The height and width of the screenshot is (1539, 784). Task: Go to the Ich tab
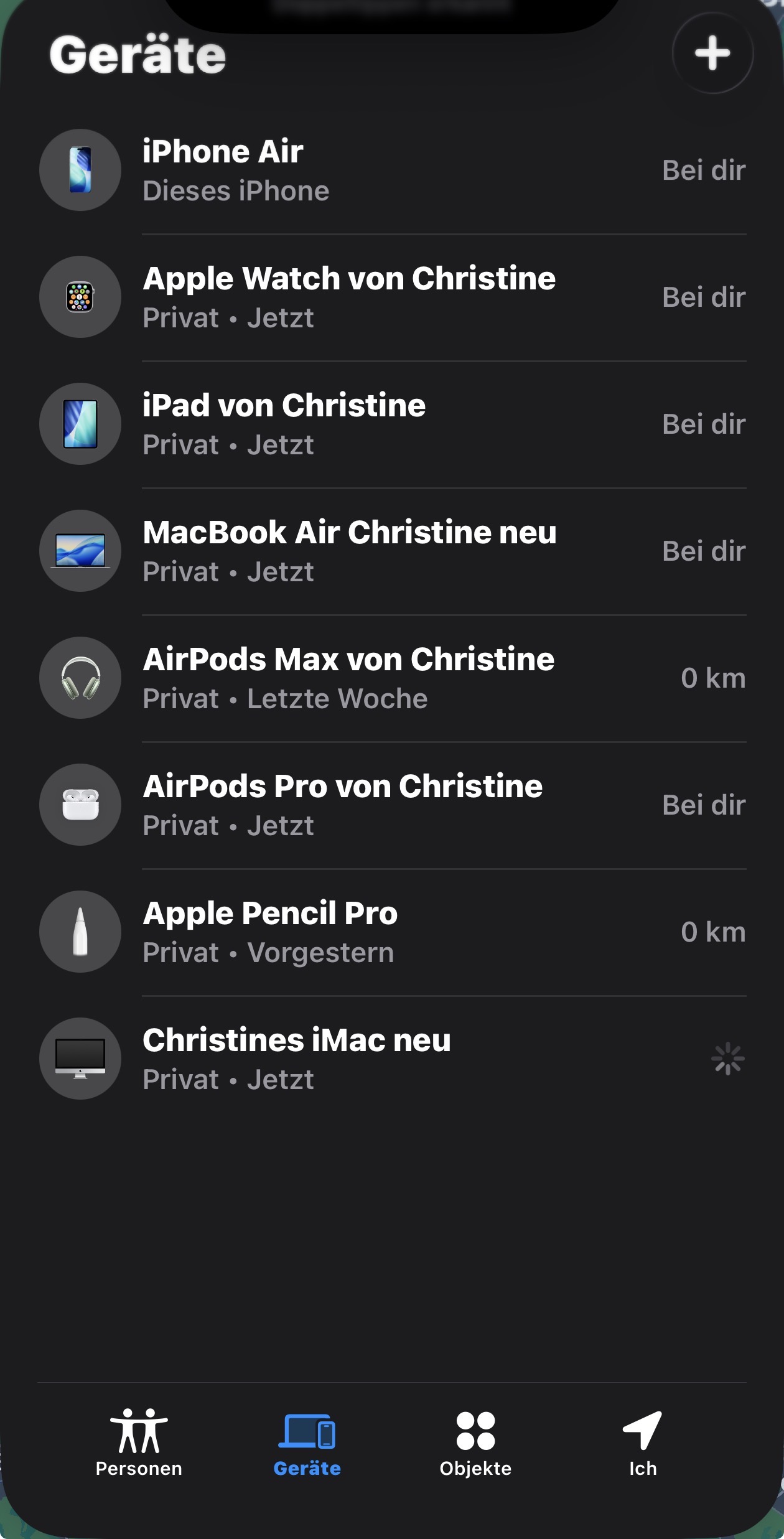click(x=643, y=1443)
